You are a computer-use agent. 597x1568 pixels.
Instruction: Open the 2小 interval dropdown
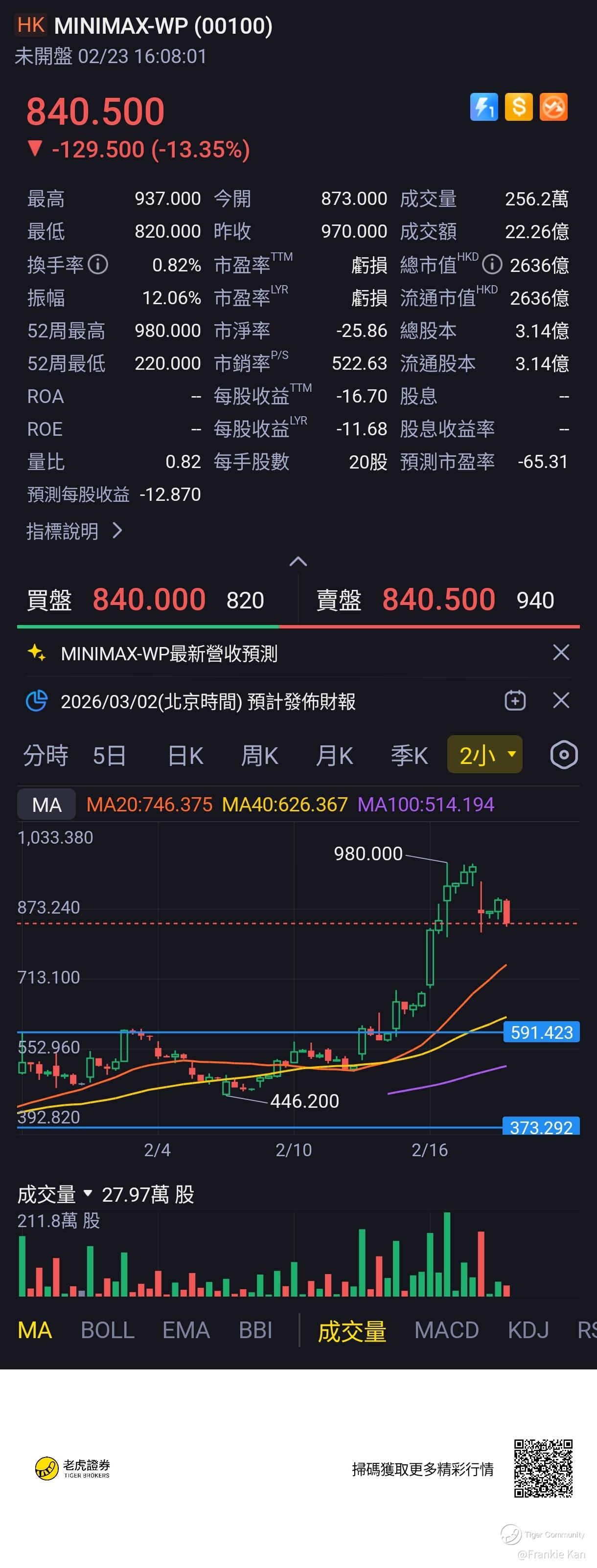tap(485, 755)
